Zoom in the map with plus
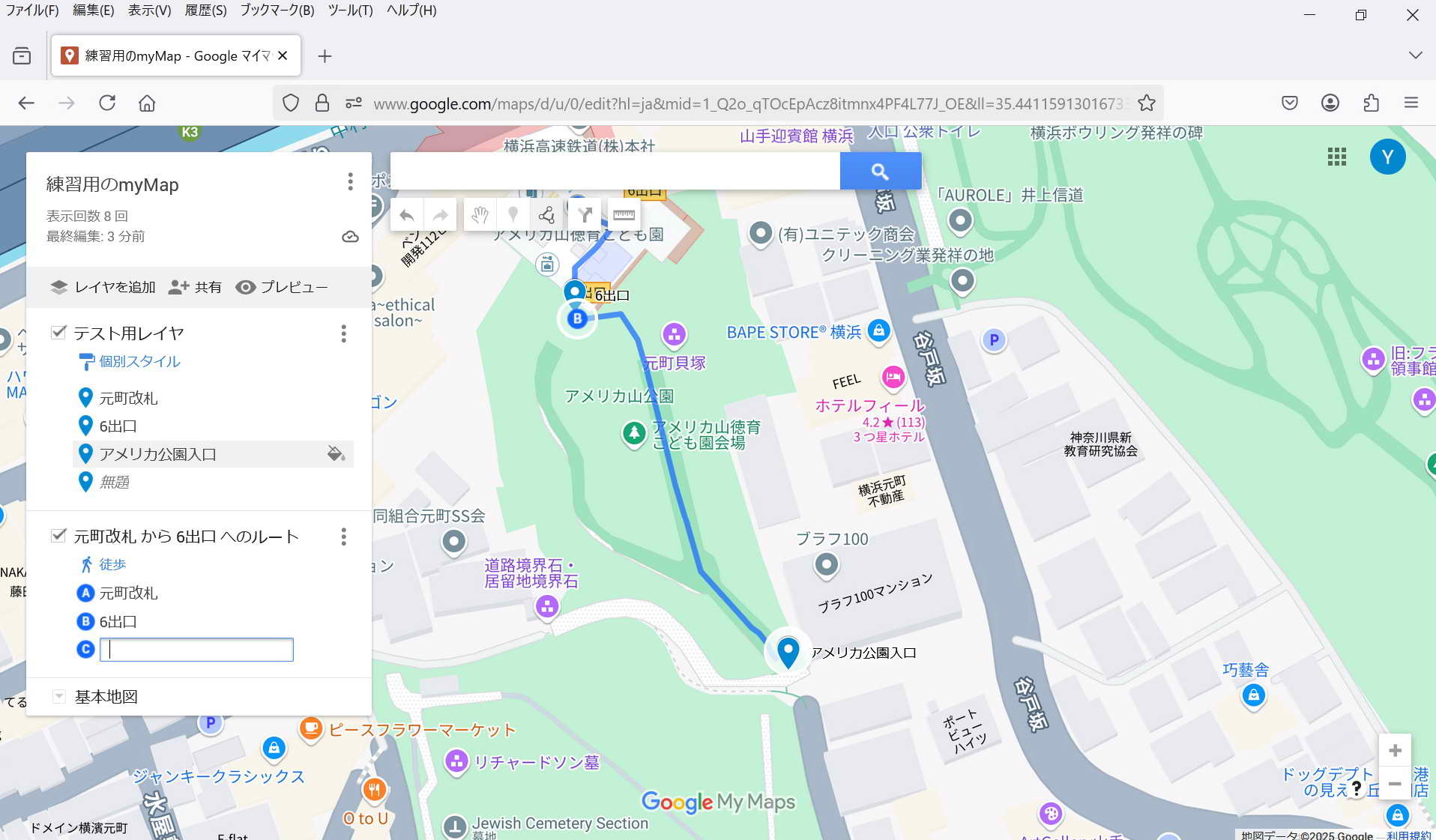 (1395, 750)
